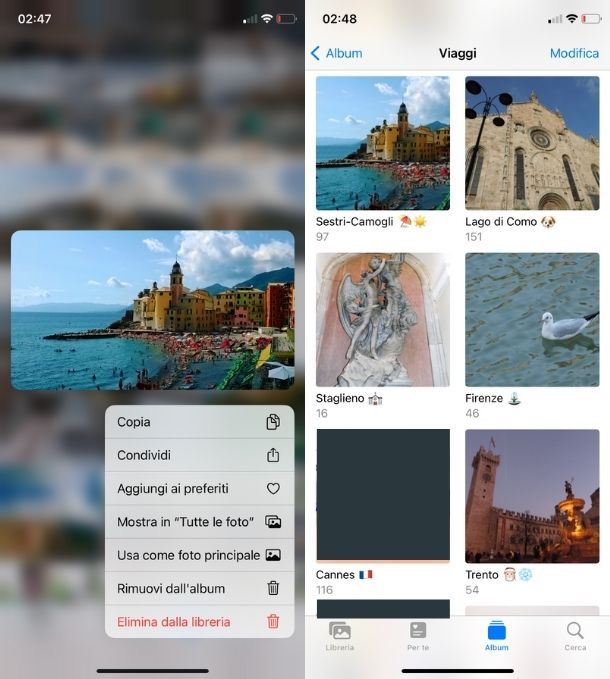Viewport: 610px width, 679px height.
Task: Choose Usa come foto principale
Action: tap(198, 555)
